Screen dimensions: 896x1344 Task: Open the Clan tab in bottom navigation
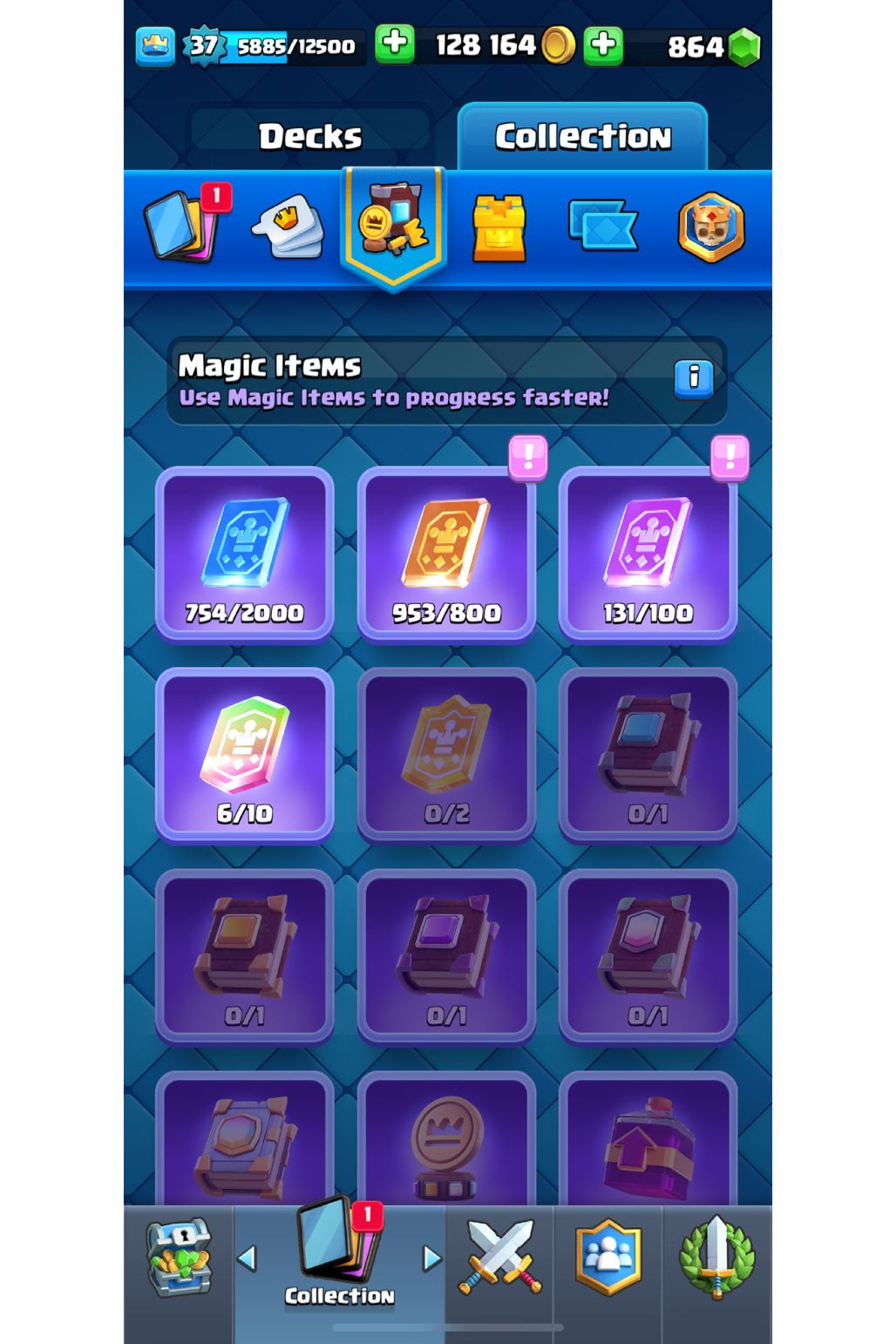point(608,1259)
